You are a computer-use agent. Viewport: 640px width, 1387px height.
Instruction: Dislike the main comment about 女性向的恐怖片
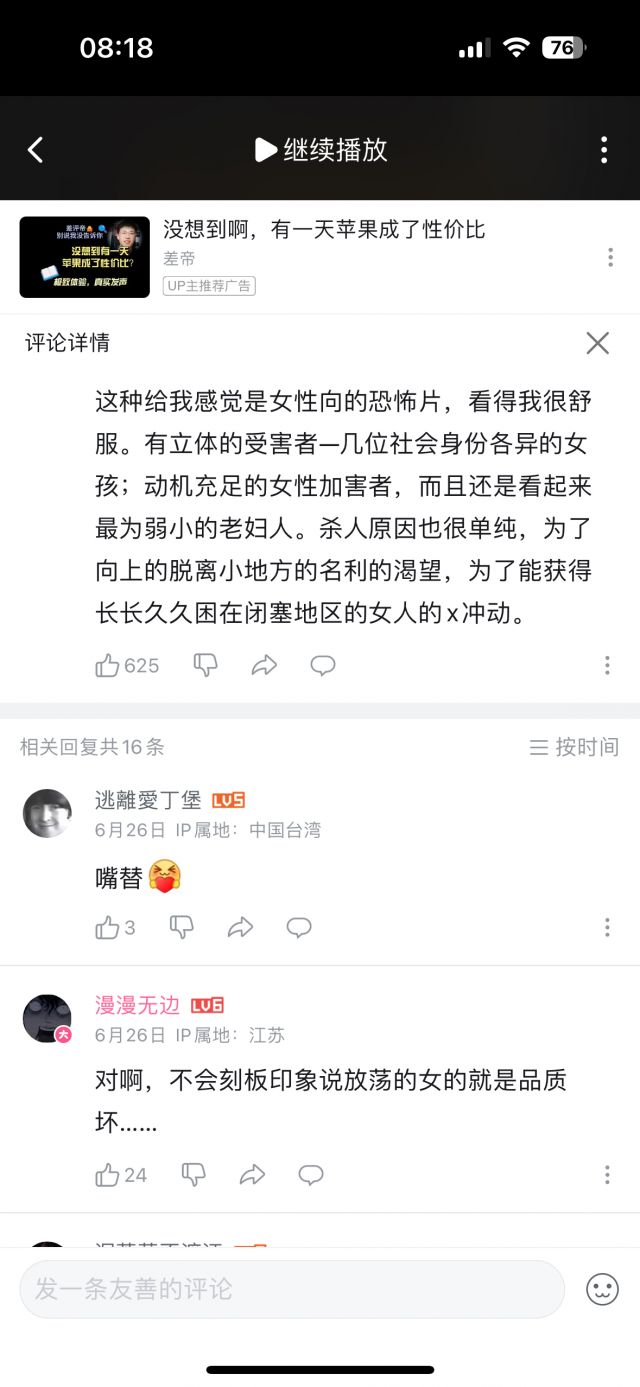205,666
